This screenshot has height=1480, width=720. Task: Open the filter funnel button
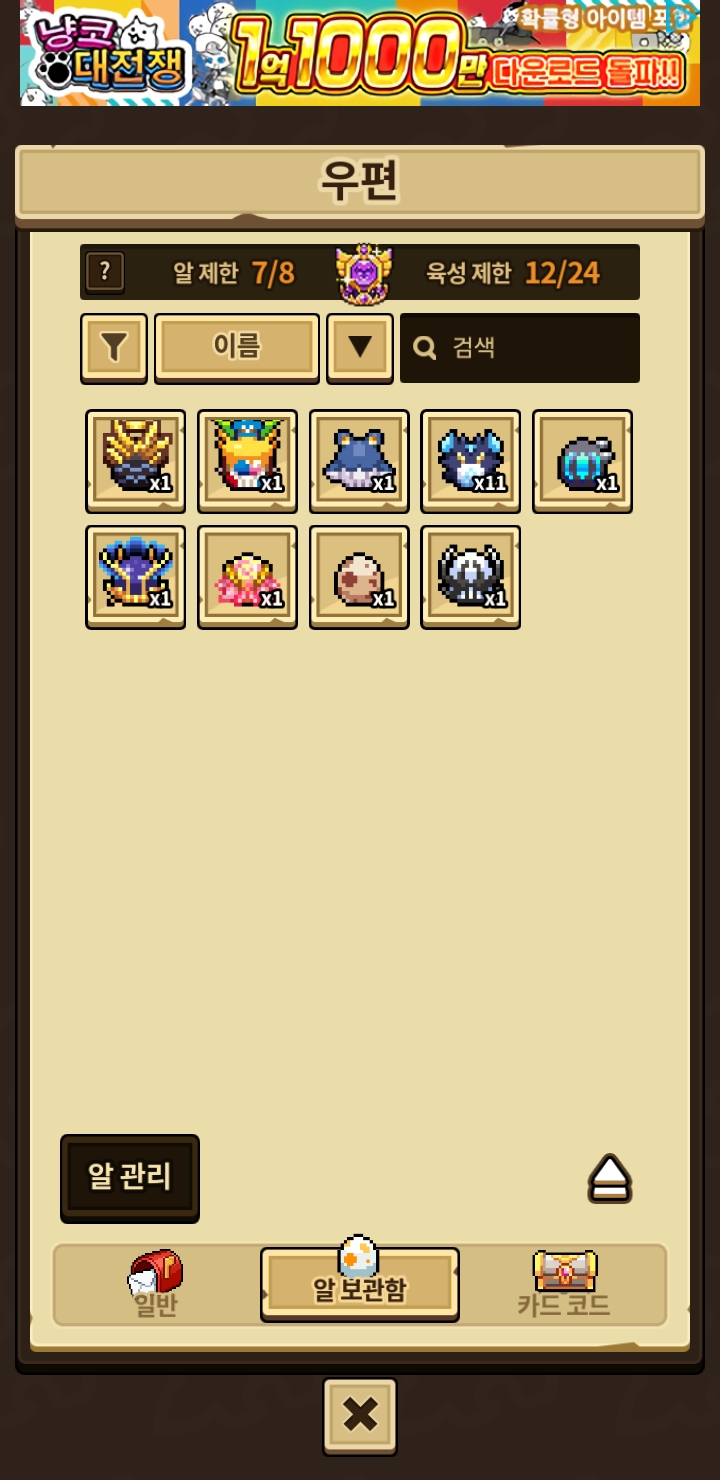click(114, 347)
